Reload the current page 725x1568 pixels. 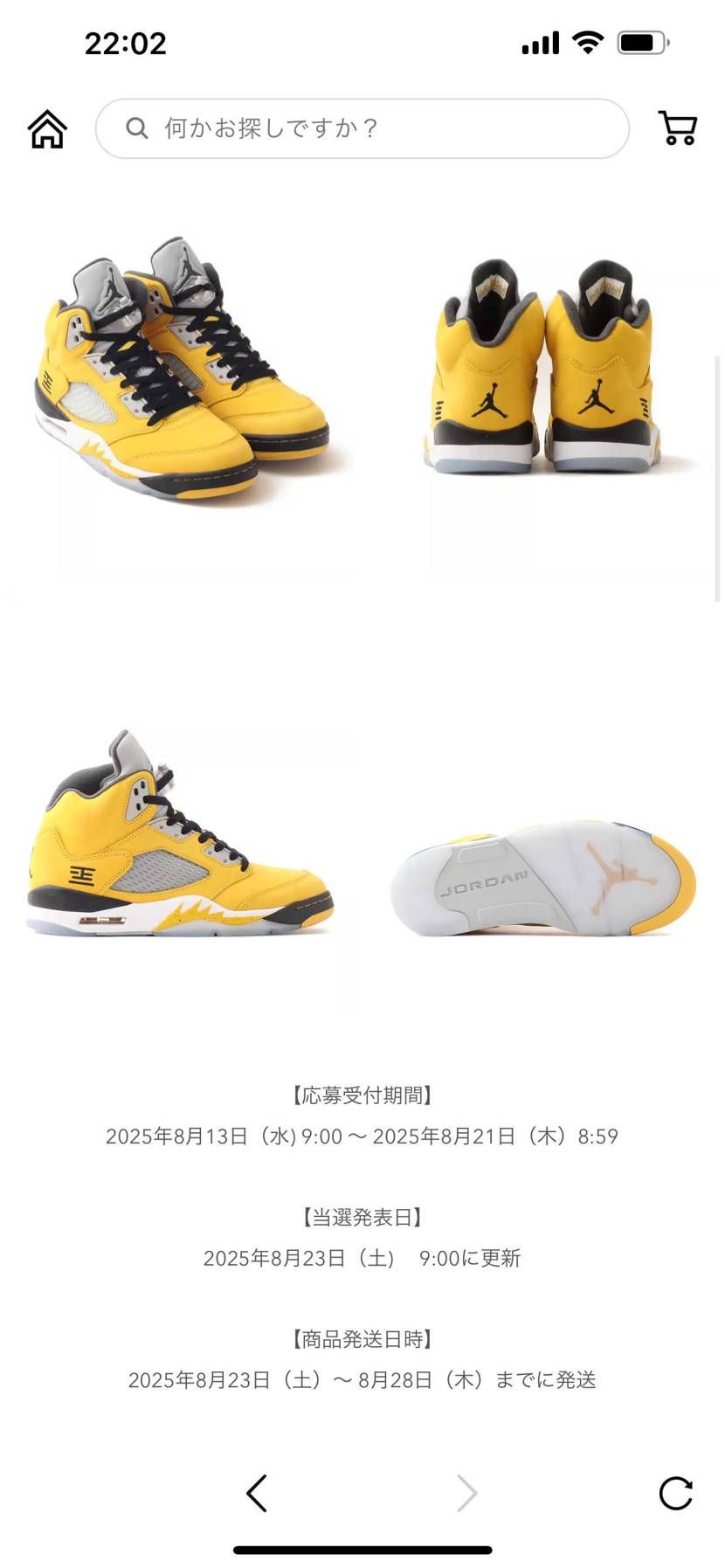tap(675, 1493)
